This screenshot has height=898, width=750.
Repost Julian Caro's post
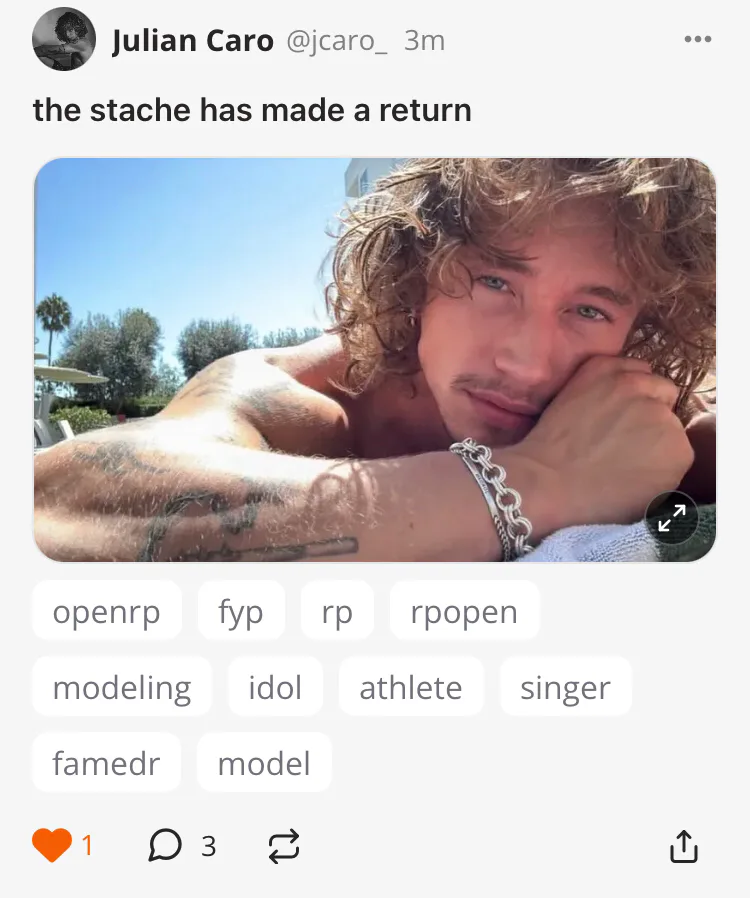coord(284,846)
